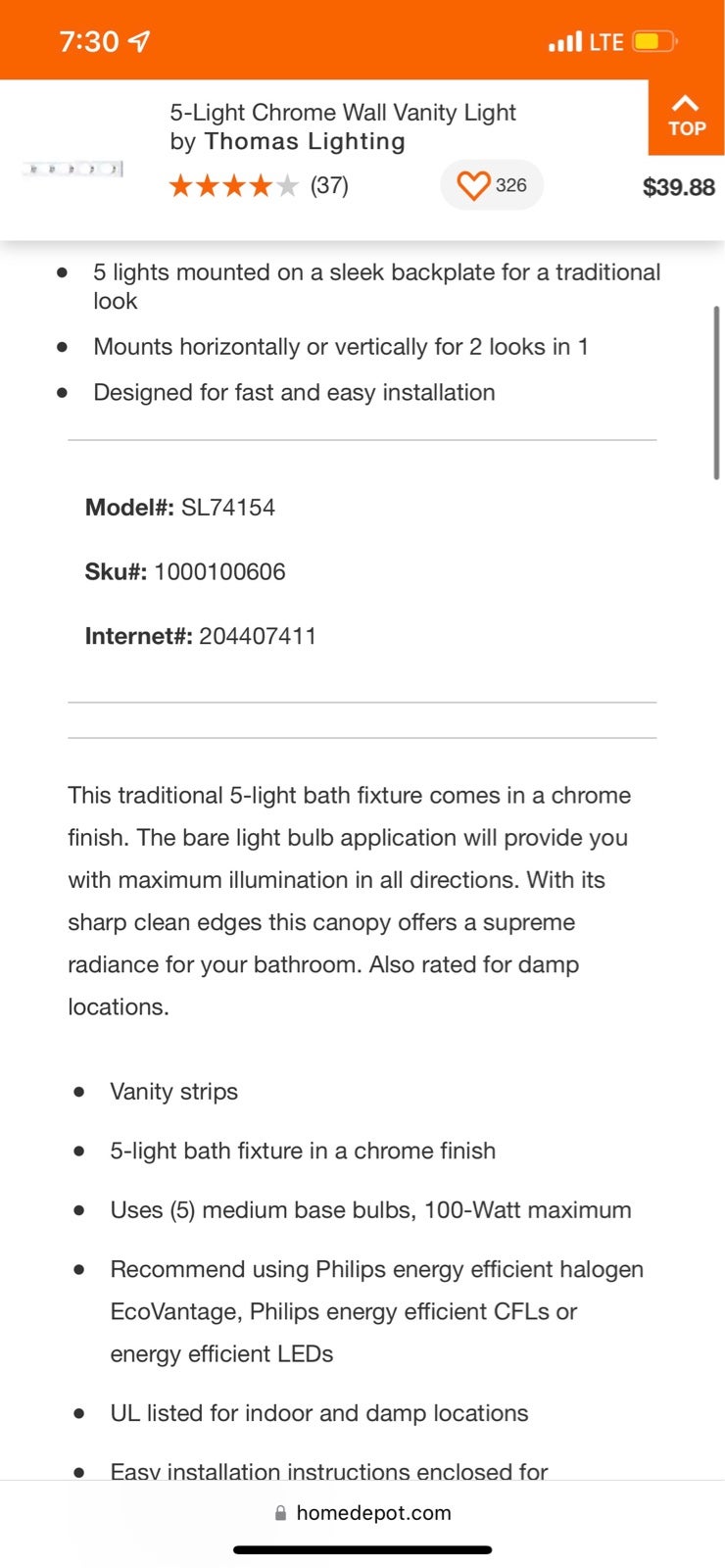Save the item with the heart button
The height and width of the screenshot is (1568, 725).
point(492,185)
